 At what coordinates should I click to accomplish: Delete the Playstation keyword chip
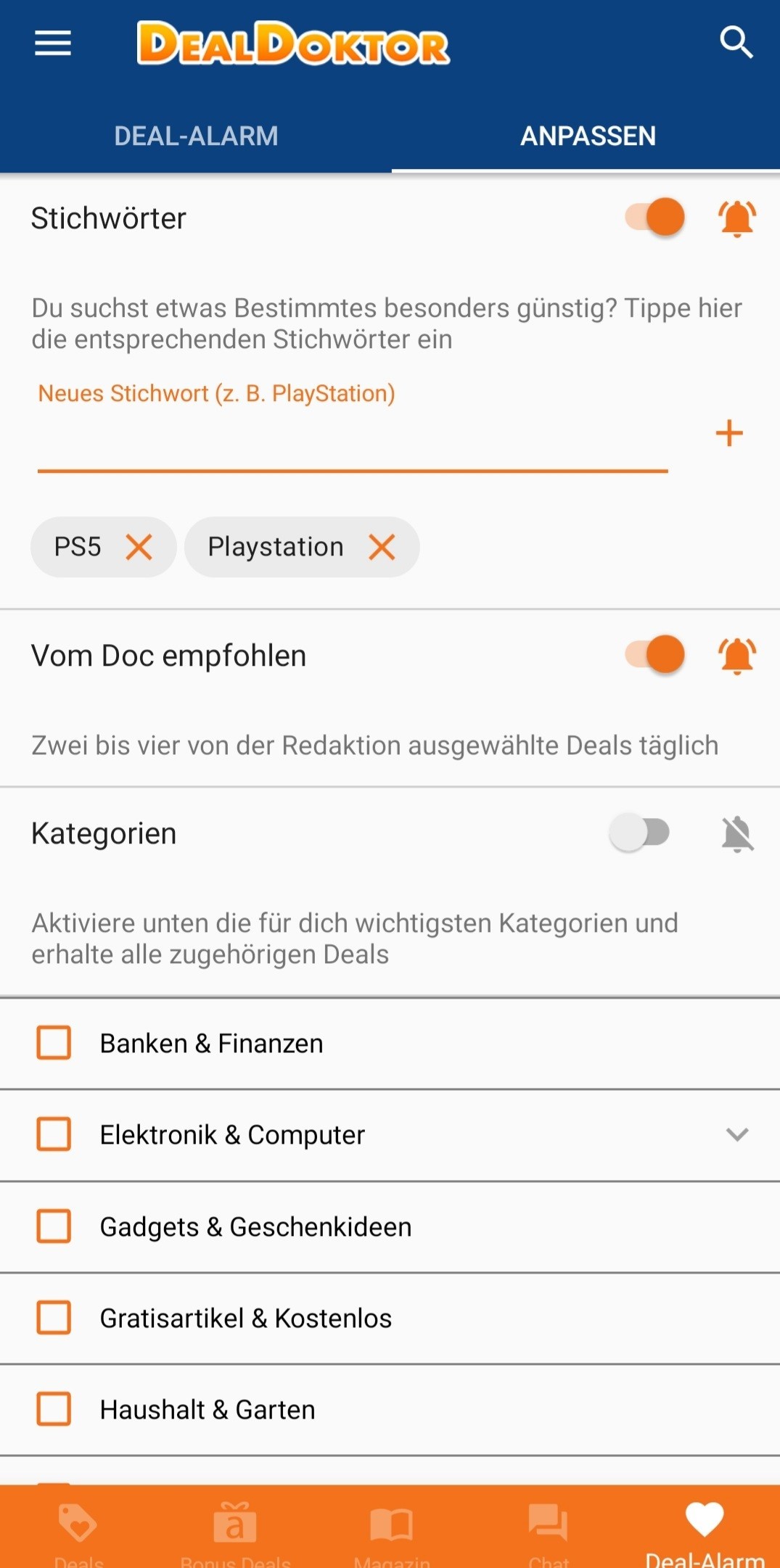382,547
